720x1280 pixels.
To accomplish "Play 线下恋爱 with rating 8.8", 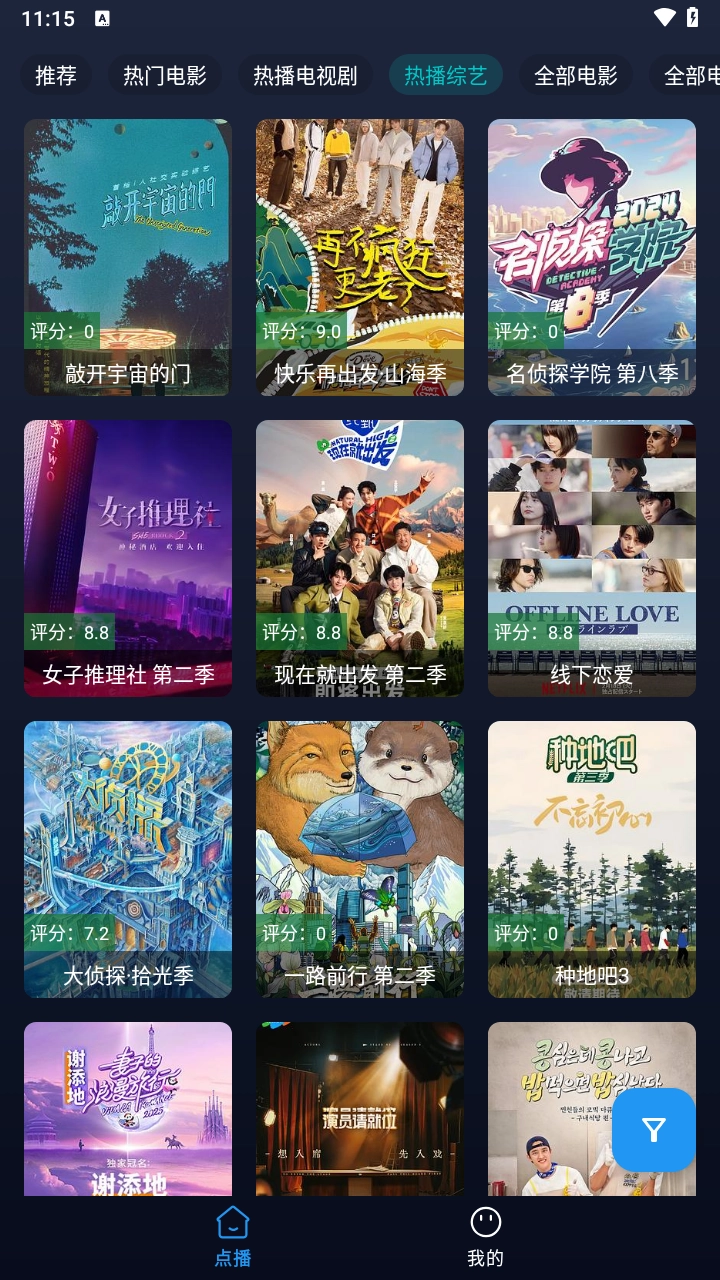I will 591,557.
